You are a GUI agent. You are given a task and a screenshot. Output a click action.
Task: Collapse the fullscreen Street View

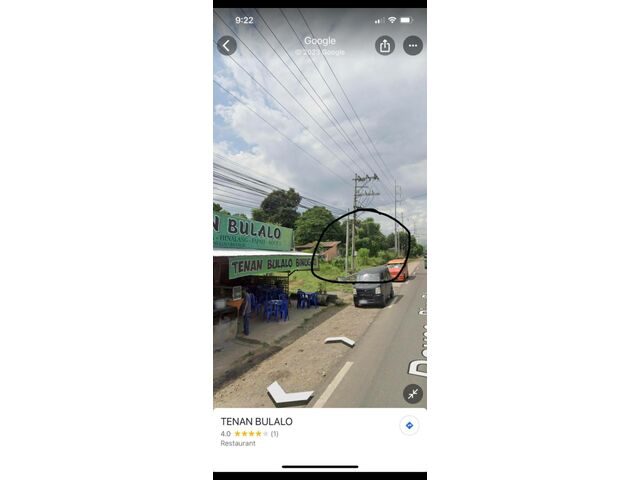[412, 394]
